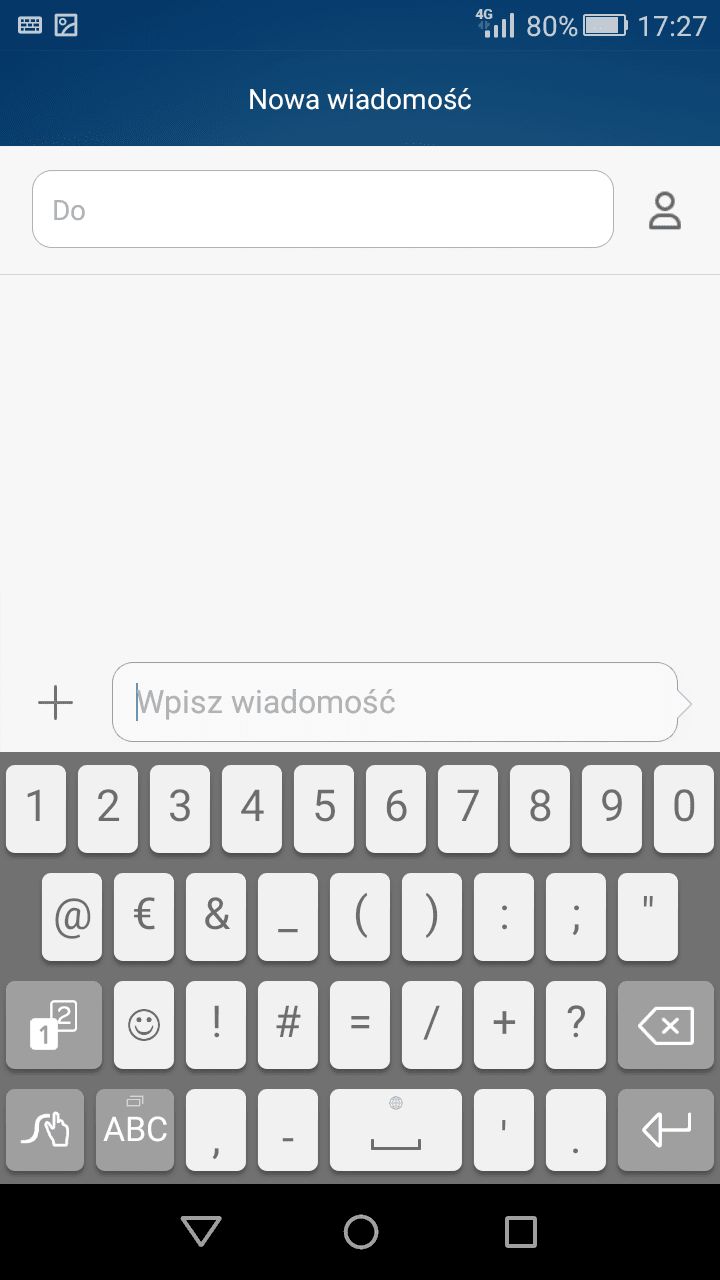The image size is (720, 1280).
Task: Open the contact picker icon
Action: coord(665,211)
